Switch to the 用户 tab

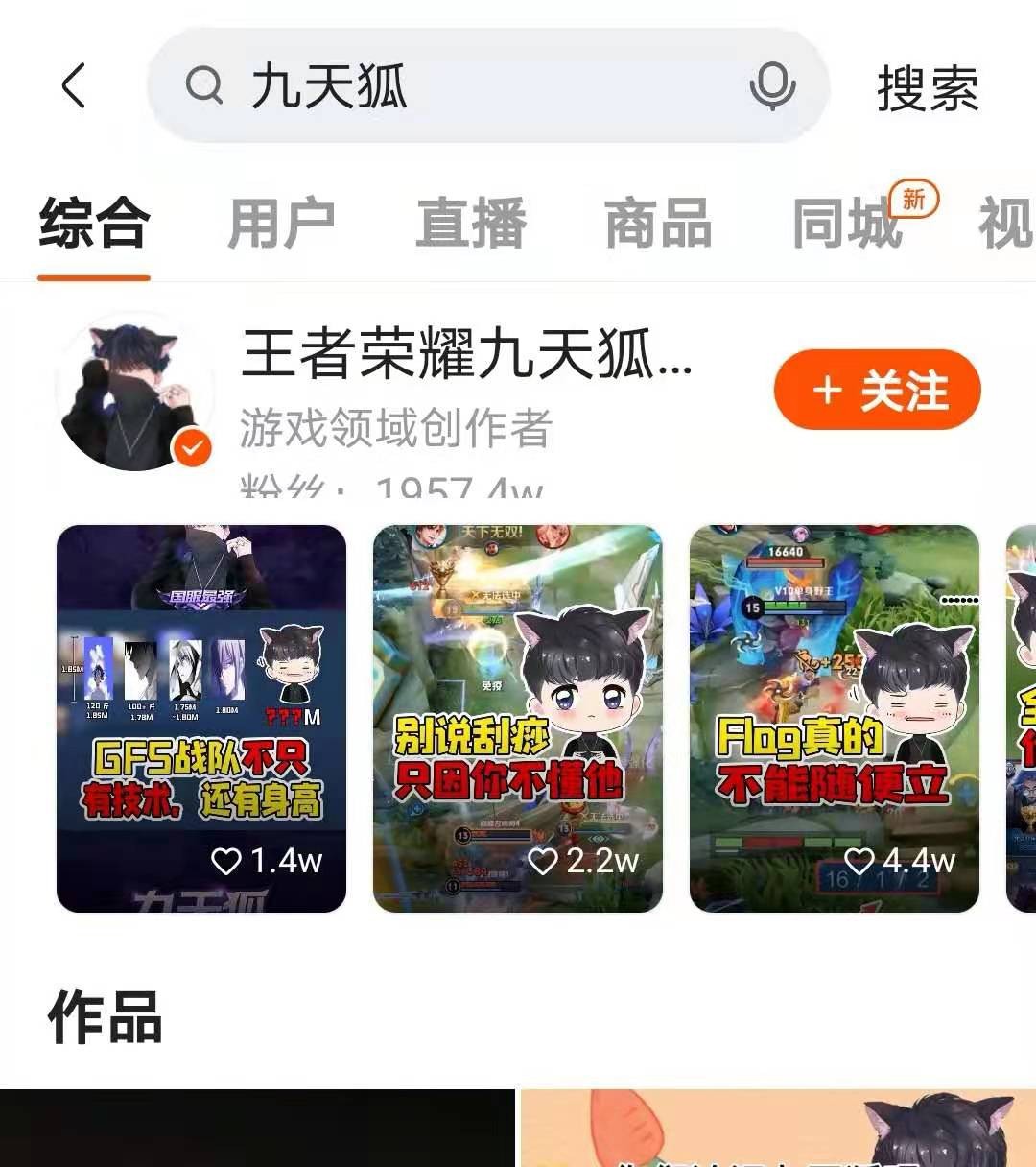pos(281,224)
